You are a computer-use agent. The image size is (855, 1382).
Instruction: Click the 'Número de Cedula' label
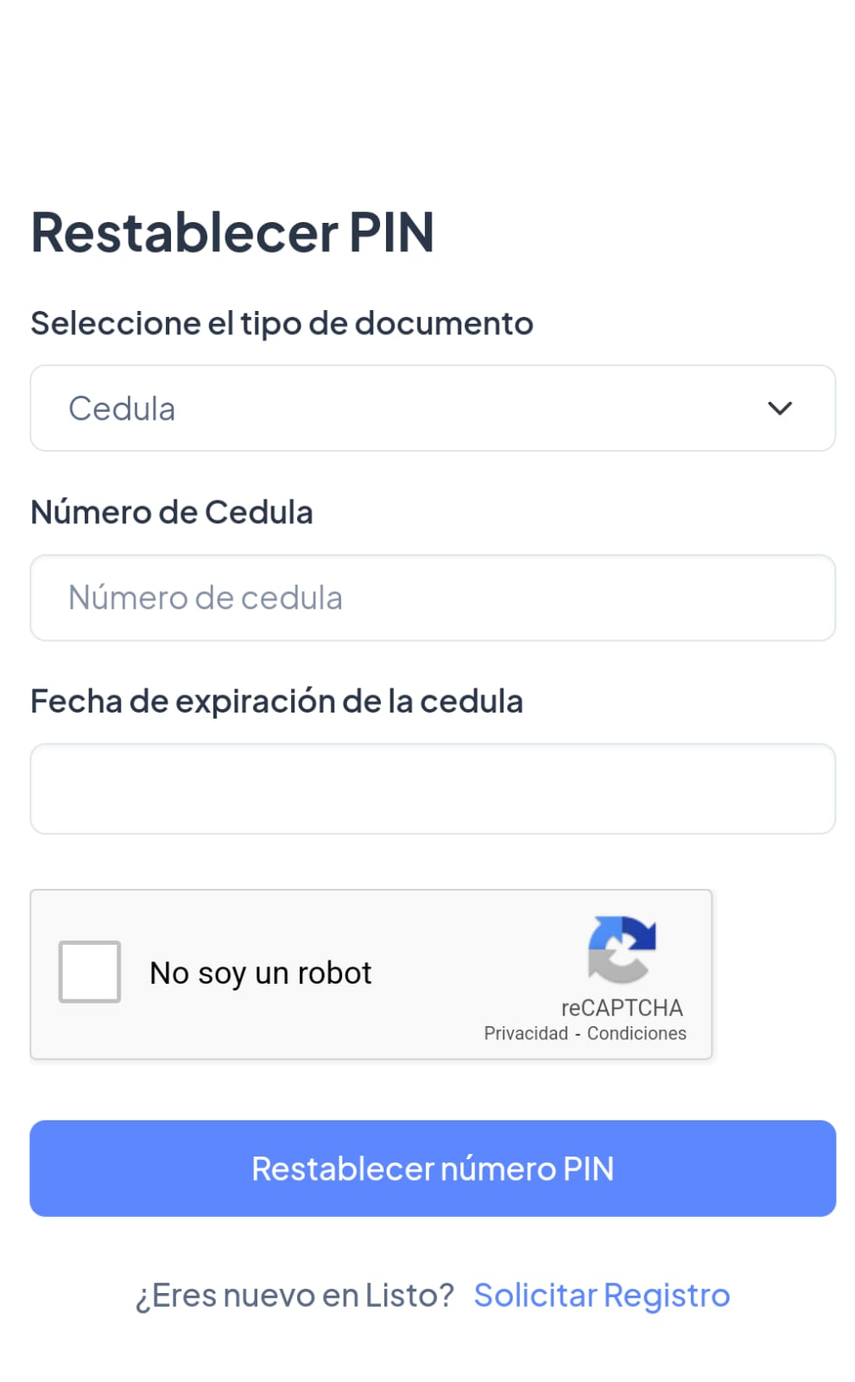click(171, 512)
